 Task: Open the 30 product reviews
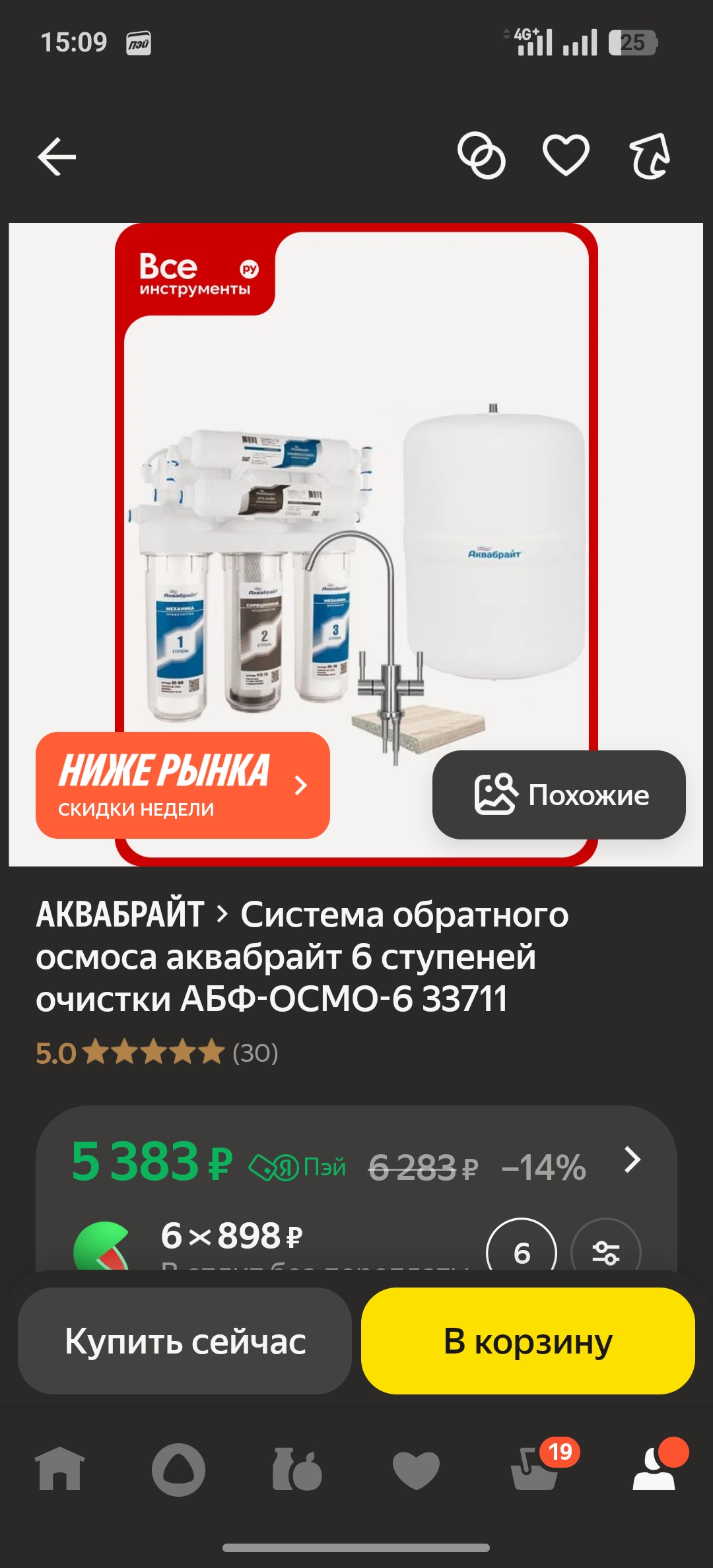click(x=255, y=1053)
